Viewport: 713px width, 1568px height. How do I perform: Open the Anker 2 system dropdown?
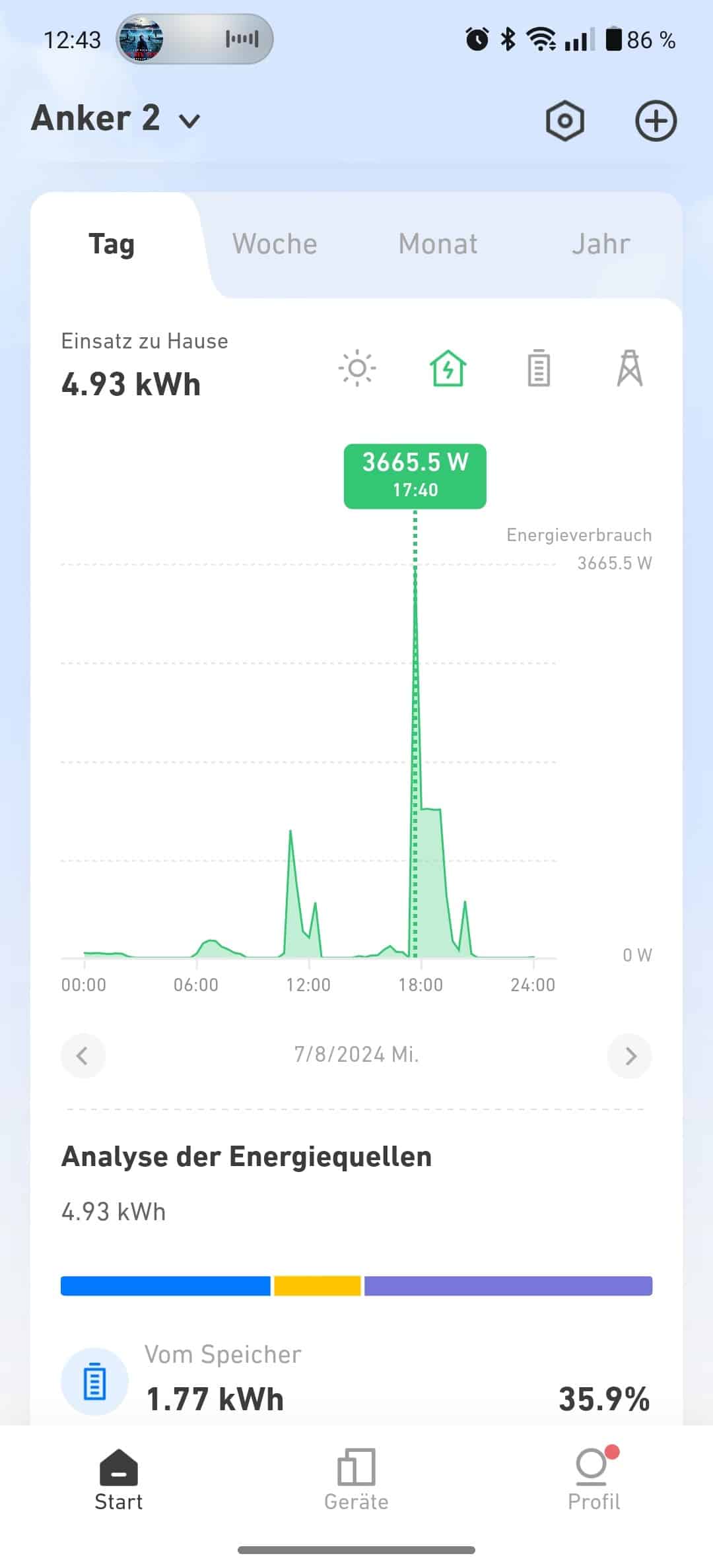(x=116, y=119)
